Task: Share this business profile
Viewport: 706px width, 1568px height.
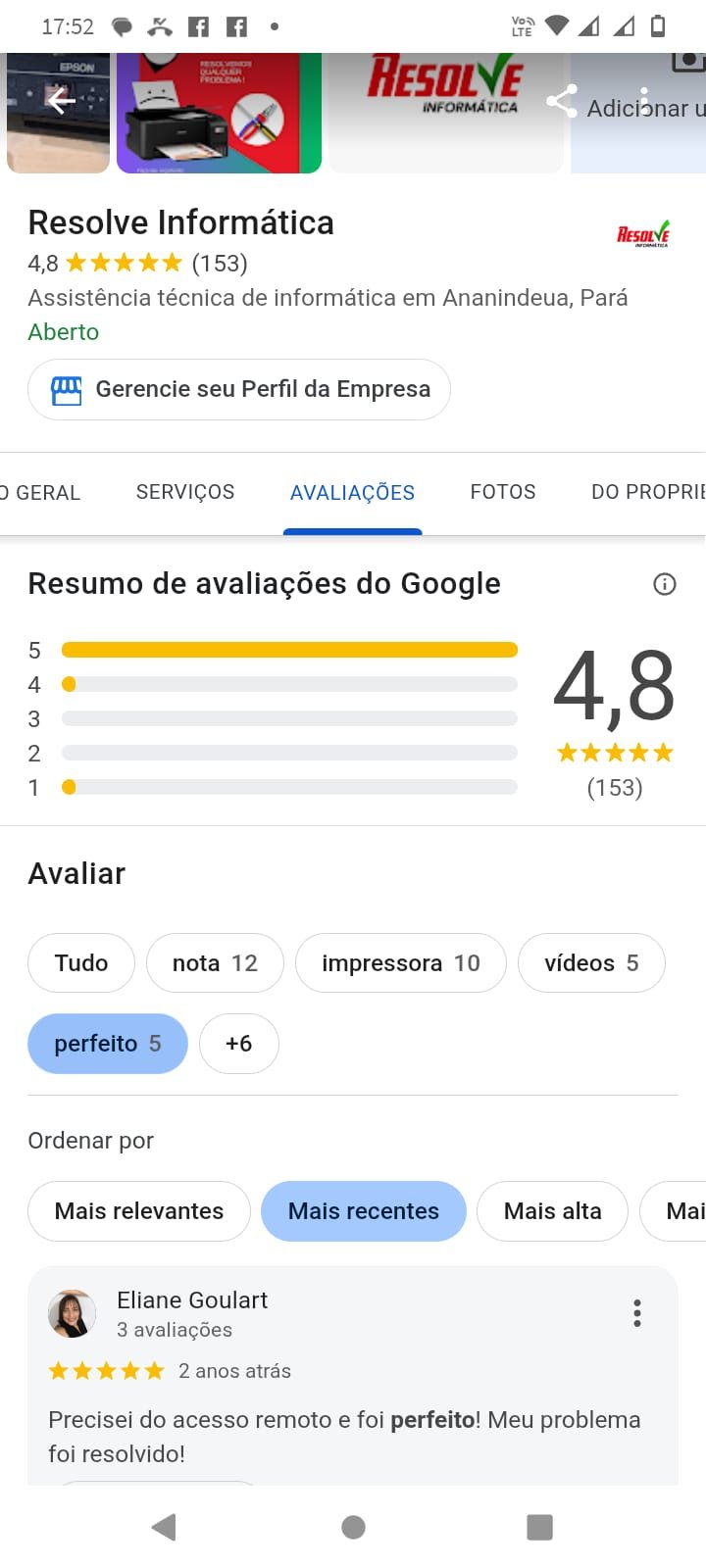Action: point(561,101)
